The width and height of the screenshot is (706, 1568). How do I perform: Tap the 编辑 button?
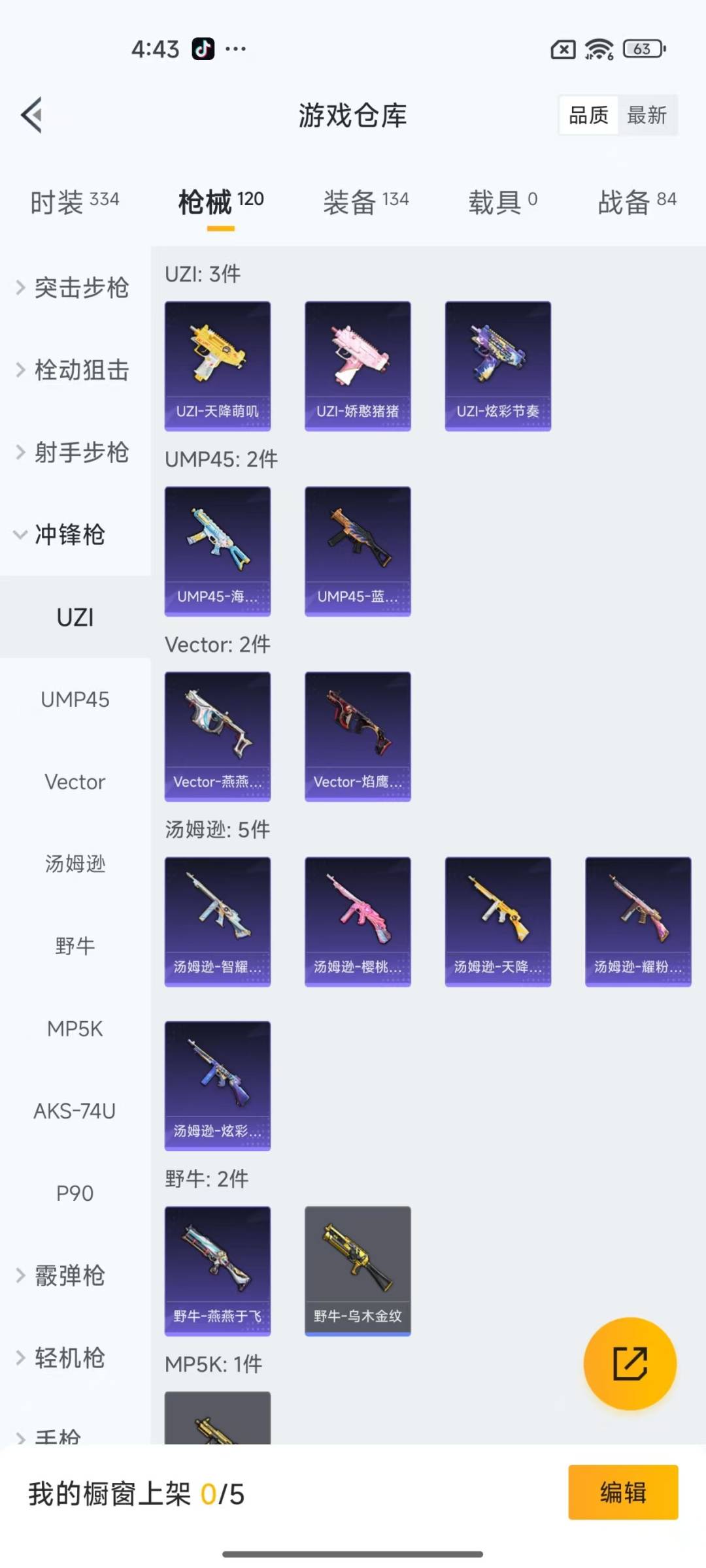point(622,1493)
